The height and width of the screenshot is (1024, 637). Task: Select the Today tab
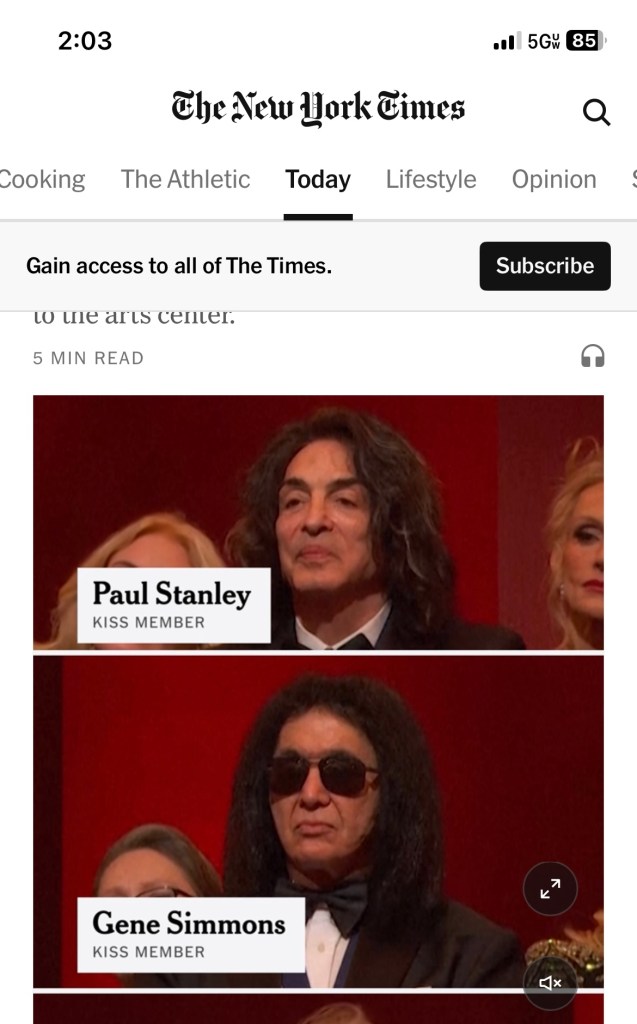point(318,180)
